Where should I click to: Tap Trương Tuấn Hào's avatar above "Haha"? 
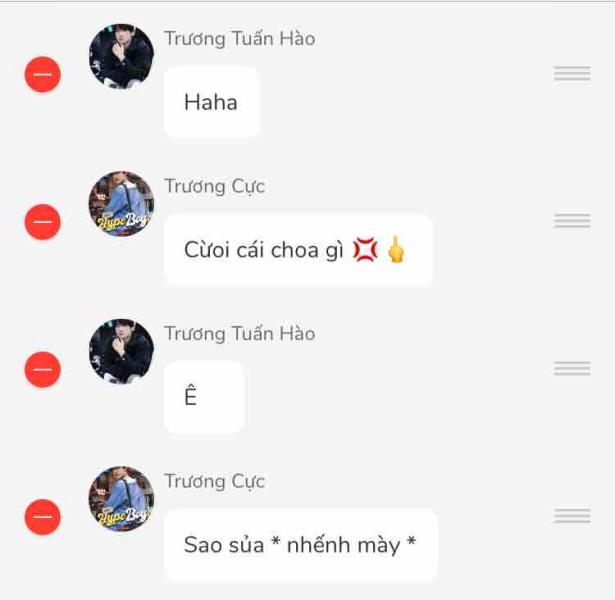pyautogui.click(x=121, y=56)
